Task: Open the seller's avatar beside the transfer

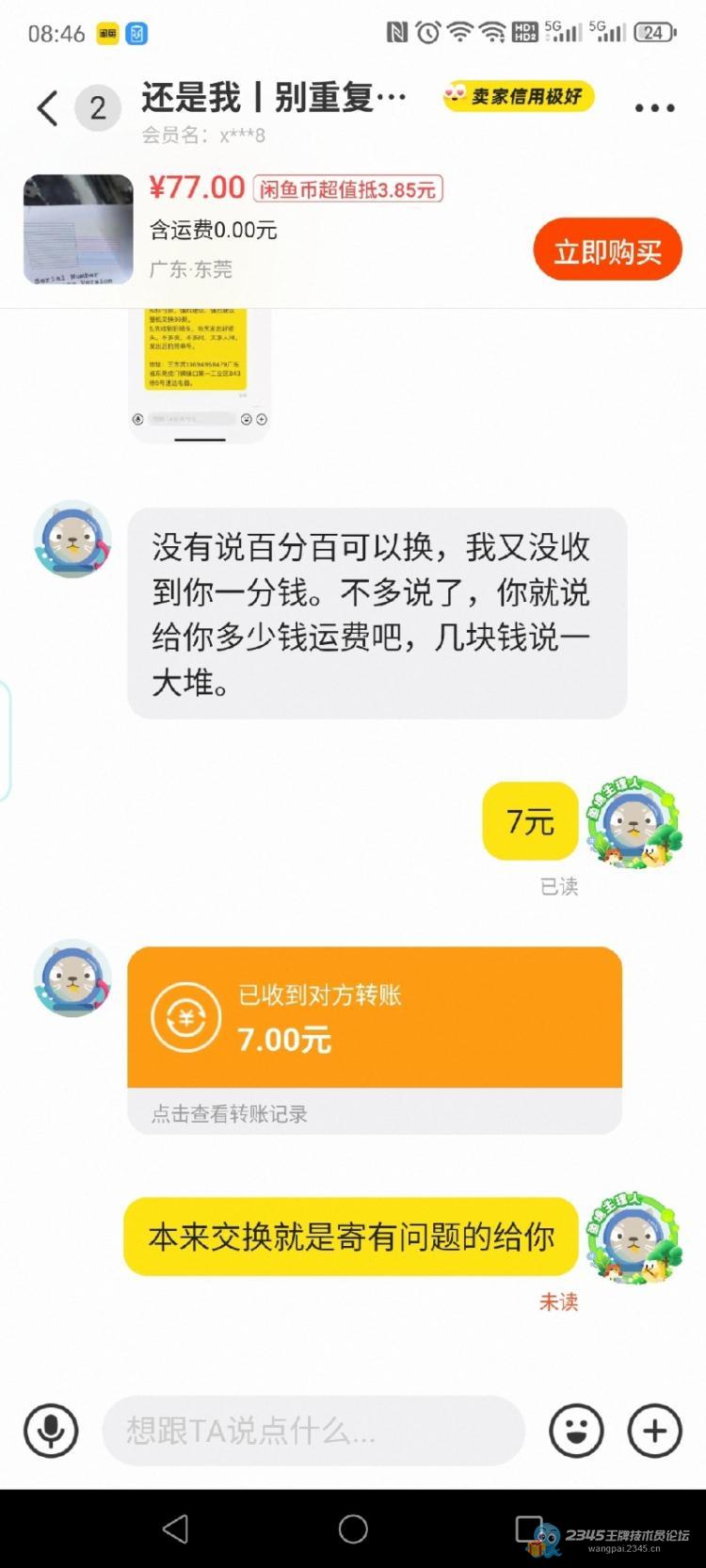Action: (x=72, y=978)
